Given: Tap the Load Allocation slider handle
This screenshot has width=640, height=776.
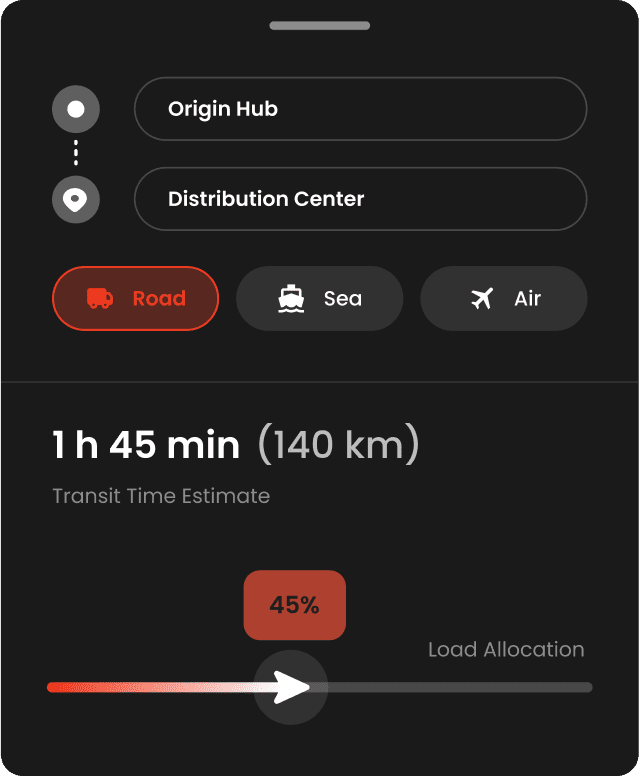Looking at the screenshot, I should coord(291,687).
